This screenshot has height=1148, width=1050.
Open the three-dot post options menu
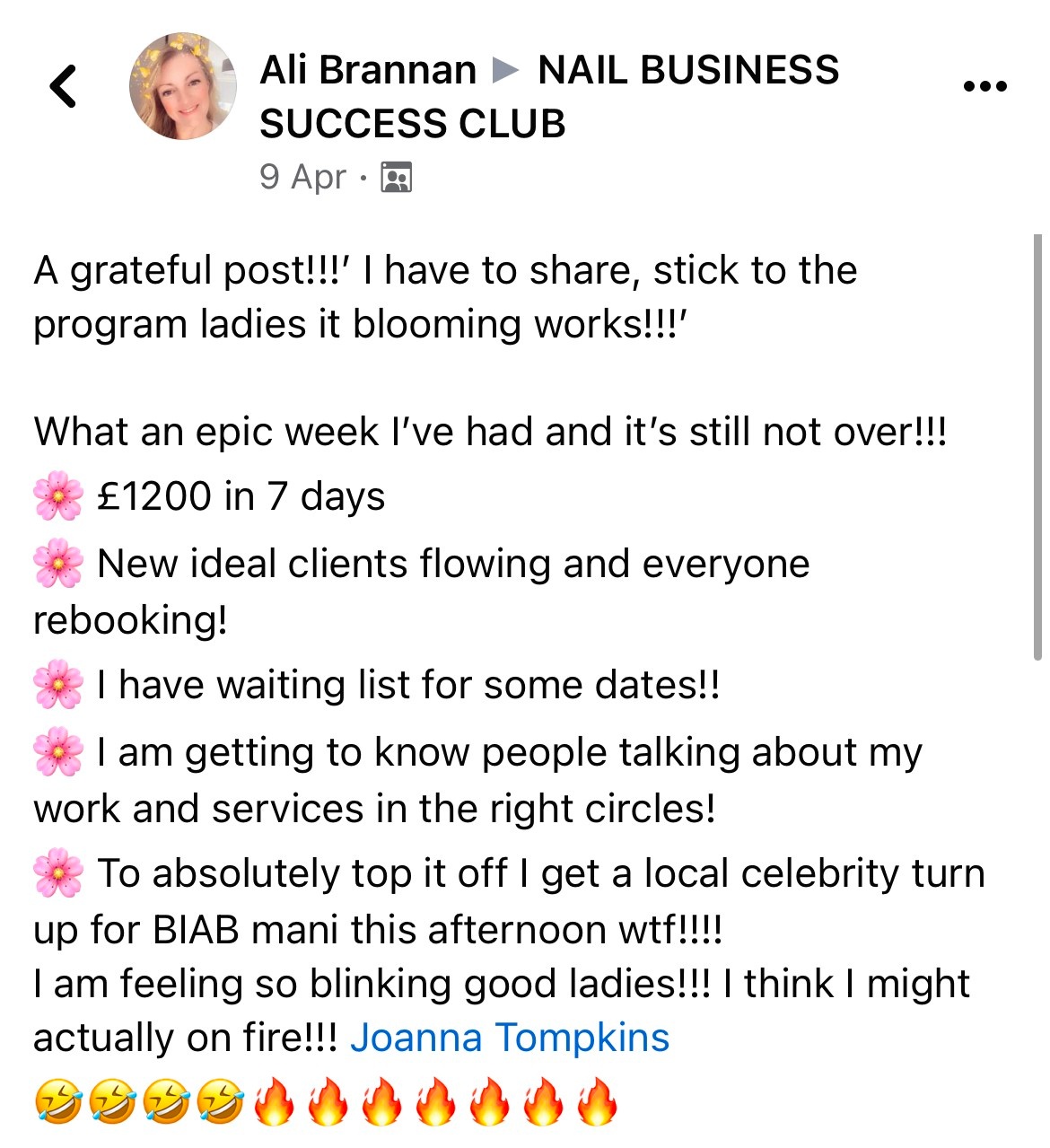(984, 87)
